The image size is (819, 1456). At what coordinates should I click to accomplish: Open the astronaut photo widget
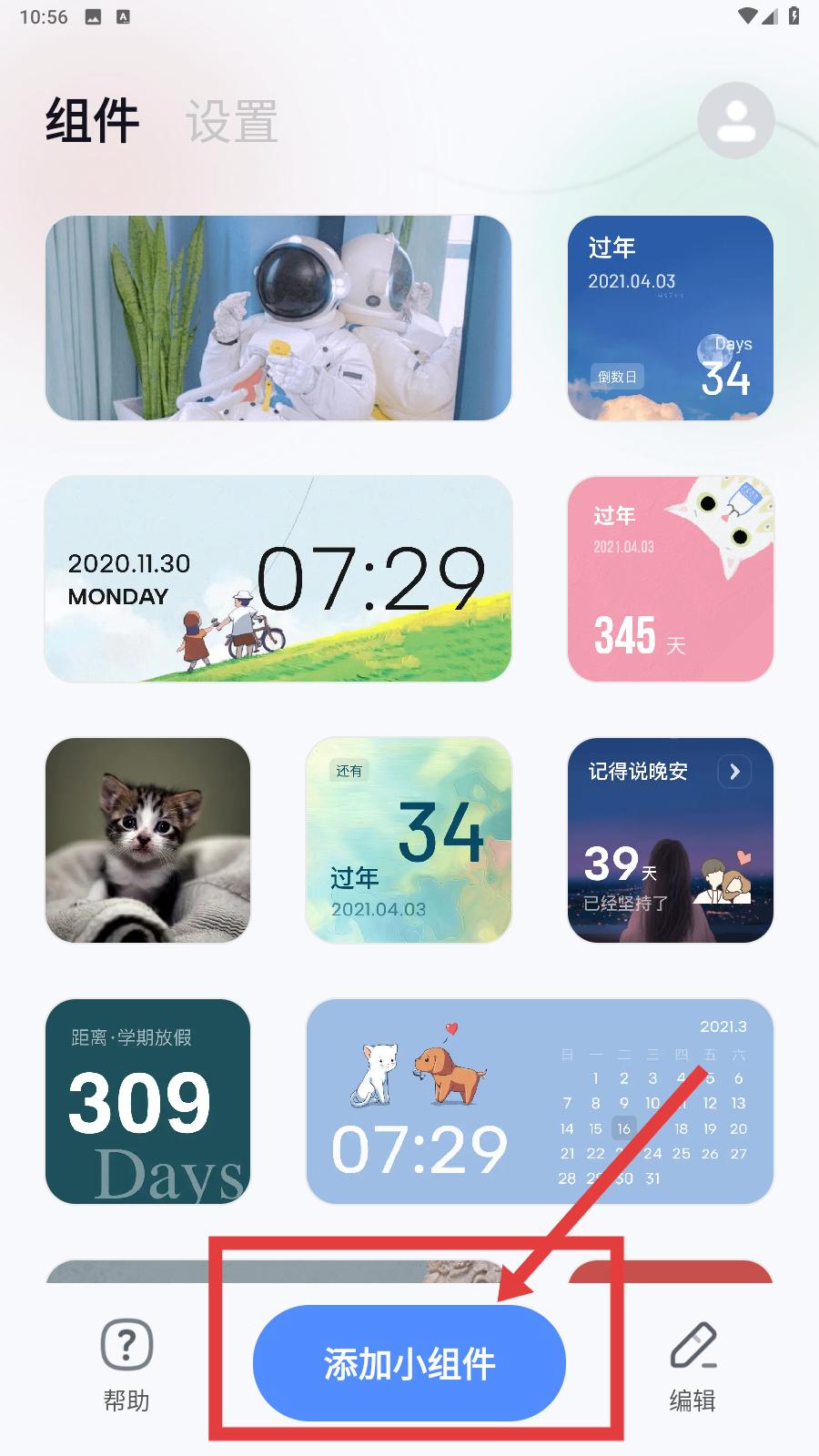pos(278,318)
